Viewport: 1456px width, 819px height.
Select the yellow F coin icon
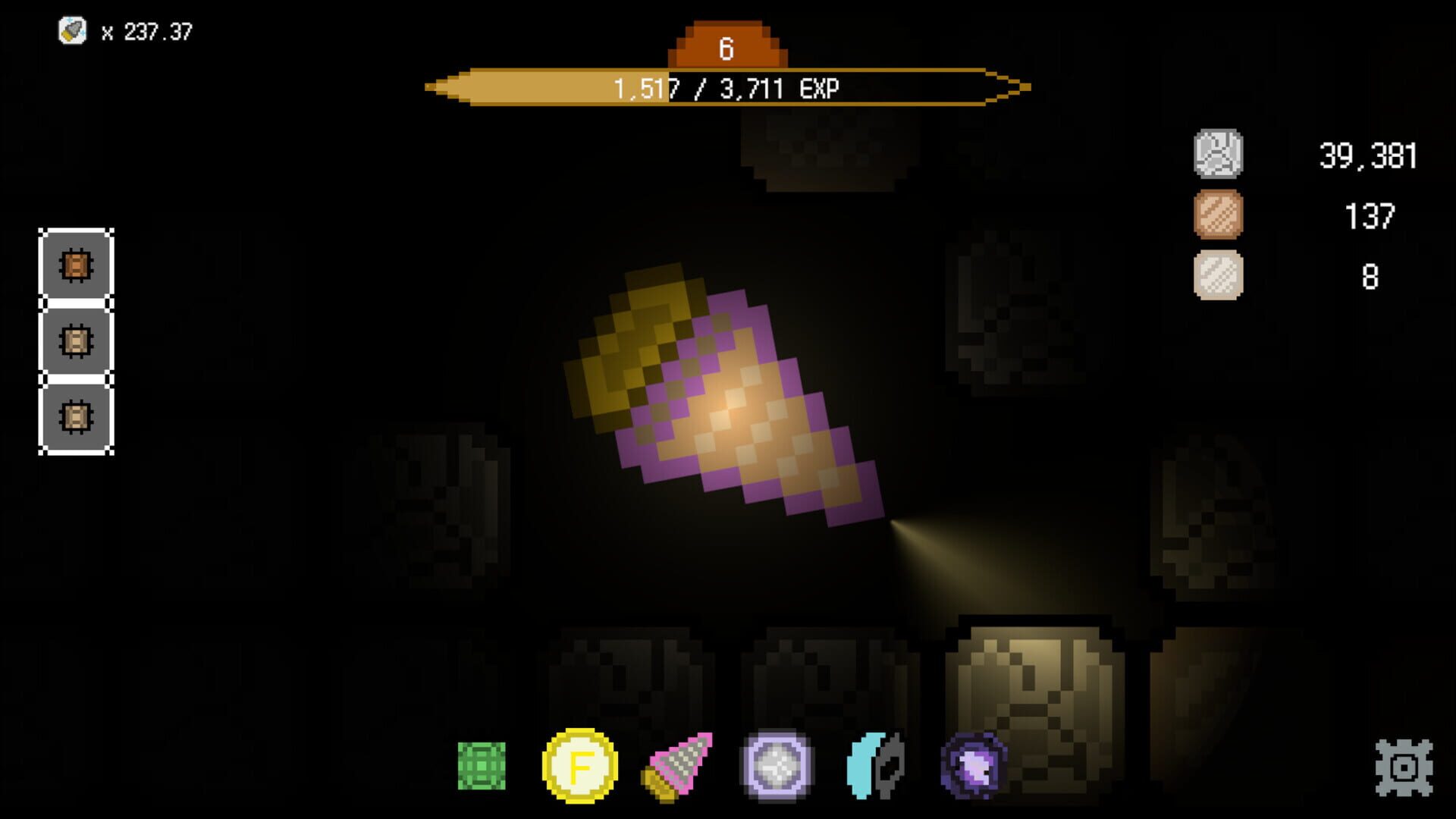point(580,766)
